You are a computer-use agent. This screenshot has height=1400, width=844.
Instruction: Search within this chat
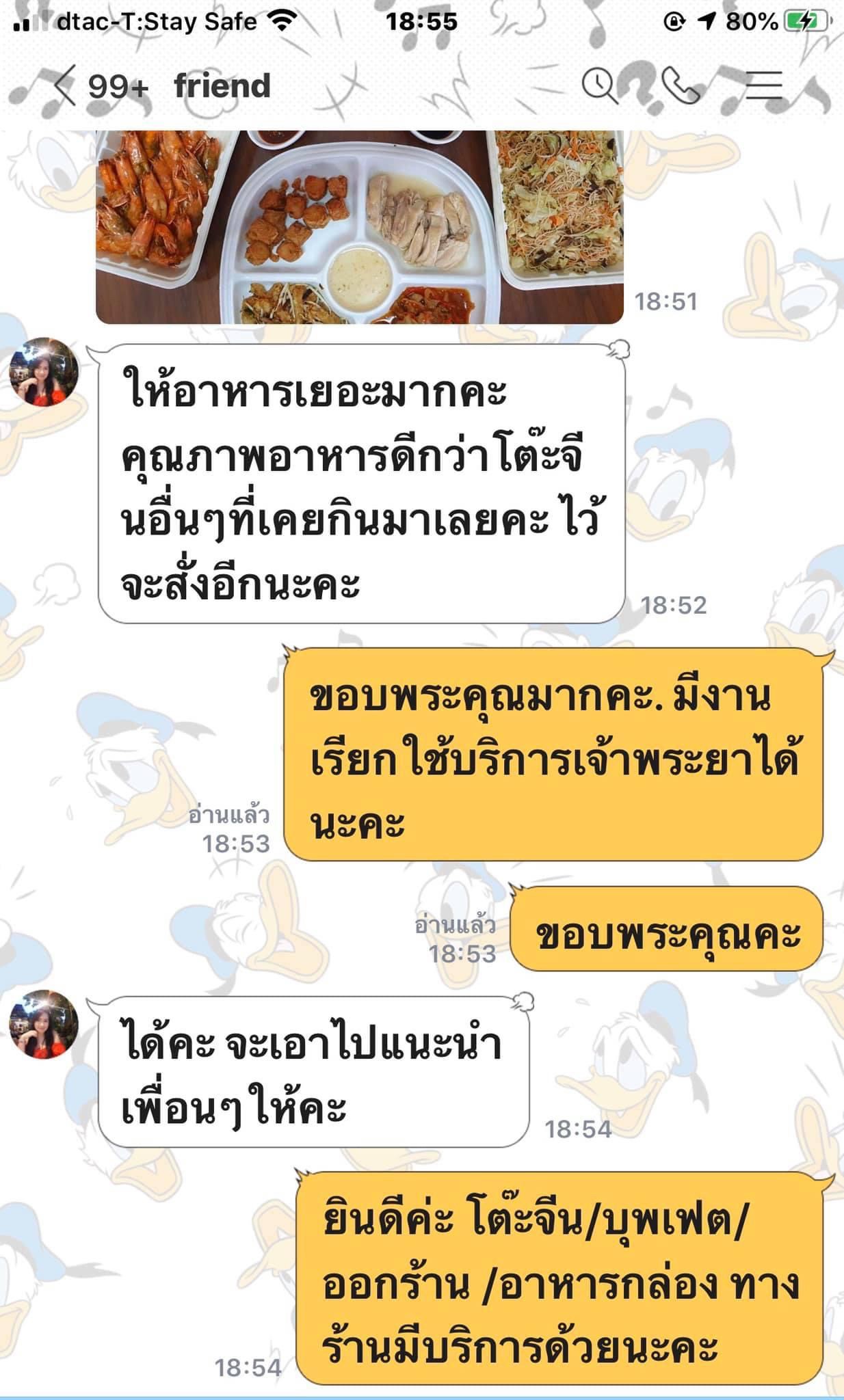600,86
